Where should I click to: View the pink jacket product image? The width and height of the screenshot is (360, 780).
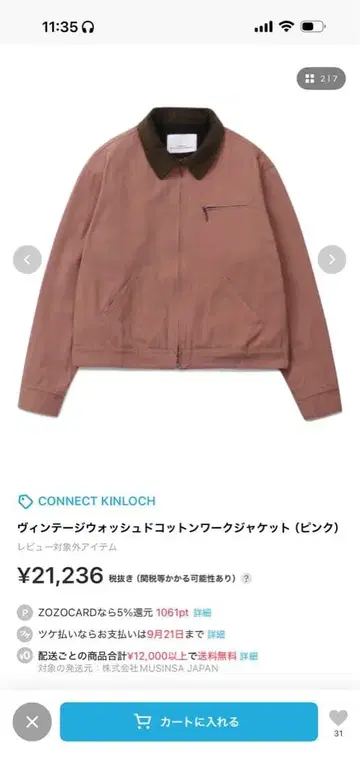[x=180, y=264]
